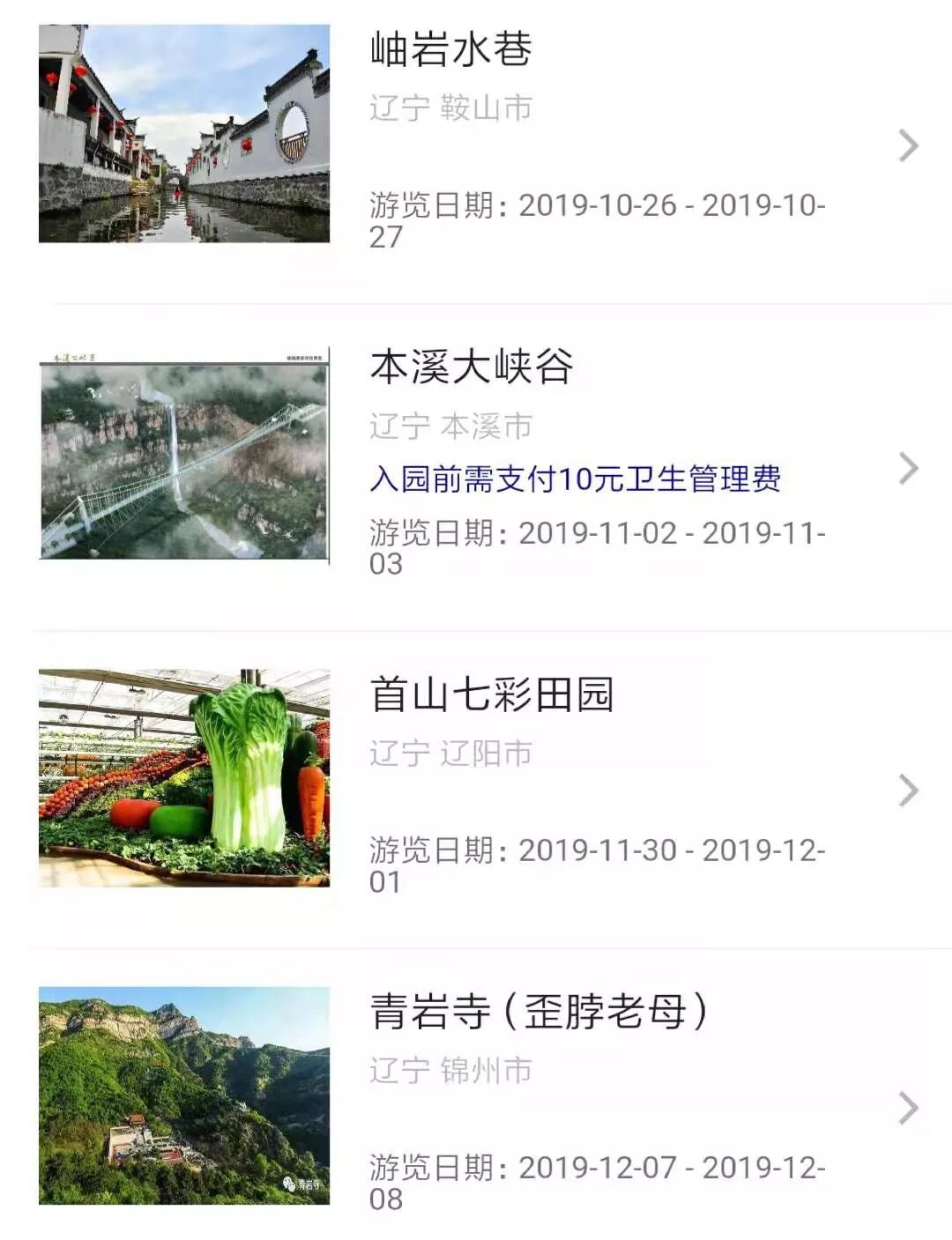Tap the chevron beside 青岩寺（歪脖老母）
This screenshot has height=1240, width=952.
click(908, 1108)
